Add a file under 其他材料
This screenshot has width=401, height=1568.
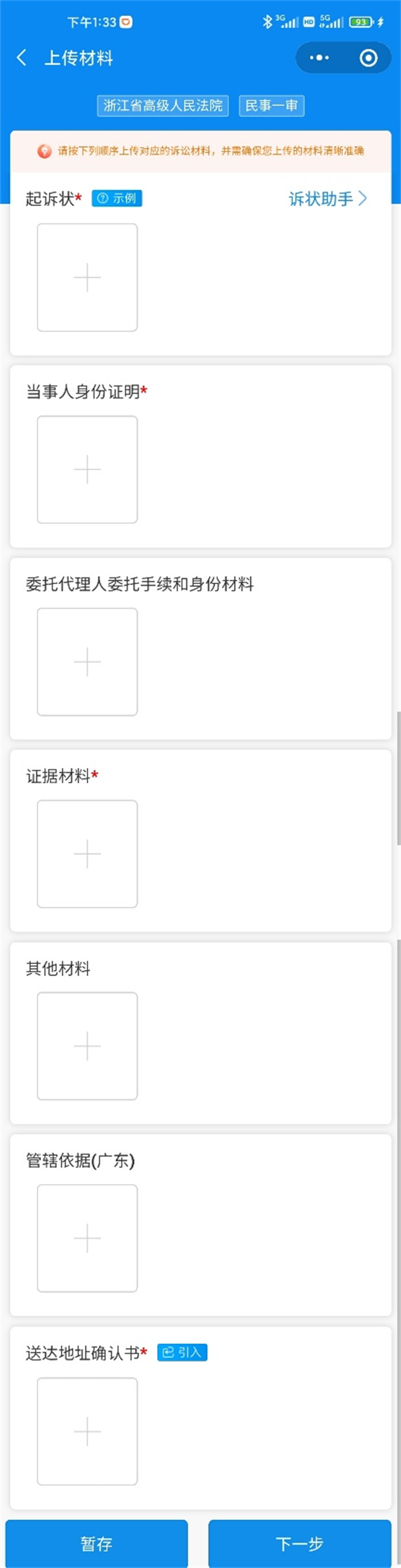pyautogui.click(x=88, y=1046)
